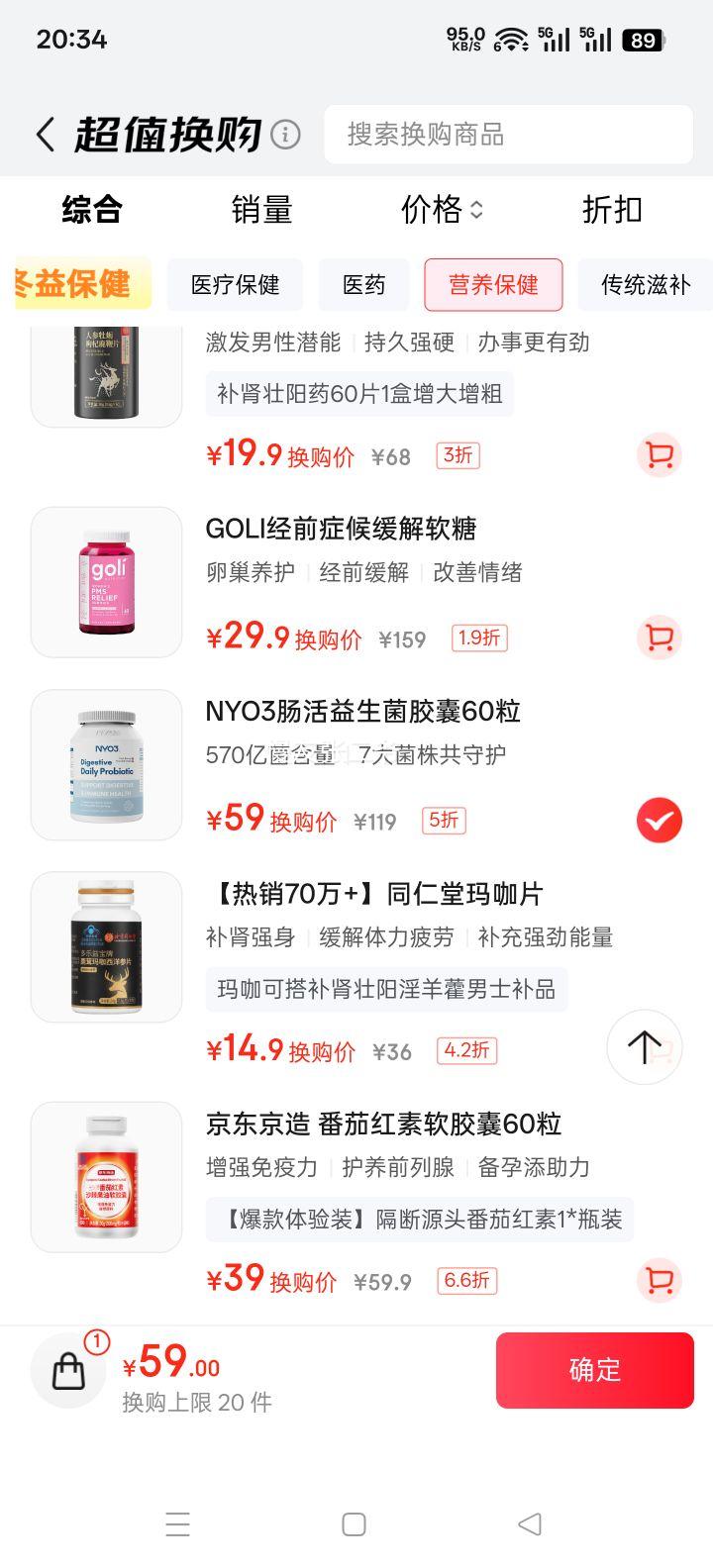Screen dimensions: 713x1568
Task: Tap the back-to-top arrow button
Action: (x=645, y=1046)
